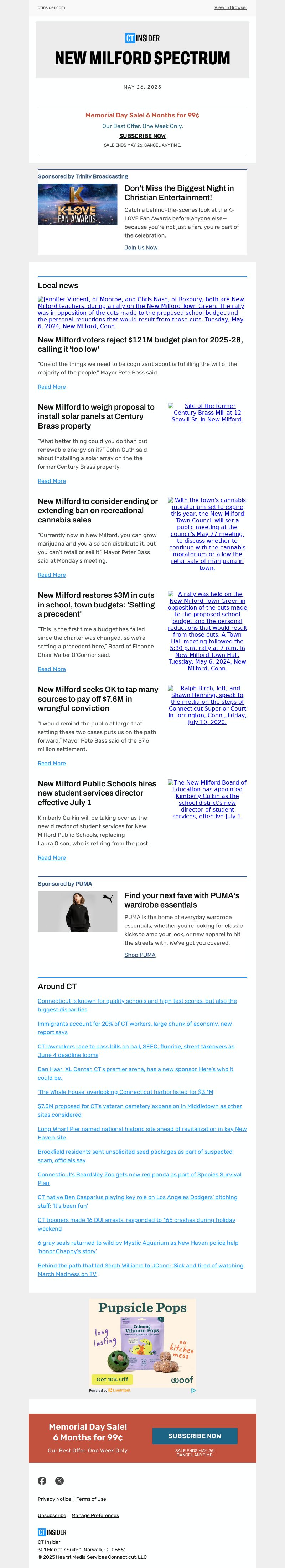The image size is (285, 1568).
Task: Open View in Browser link
Action: [x=230, y=7]
